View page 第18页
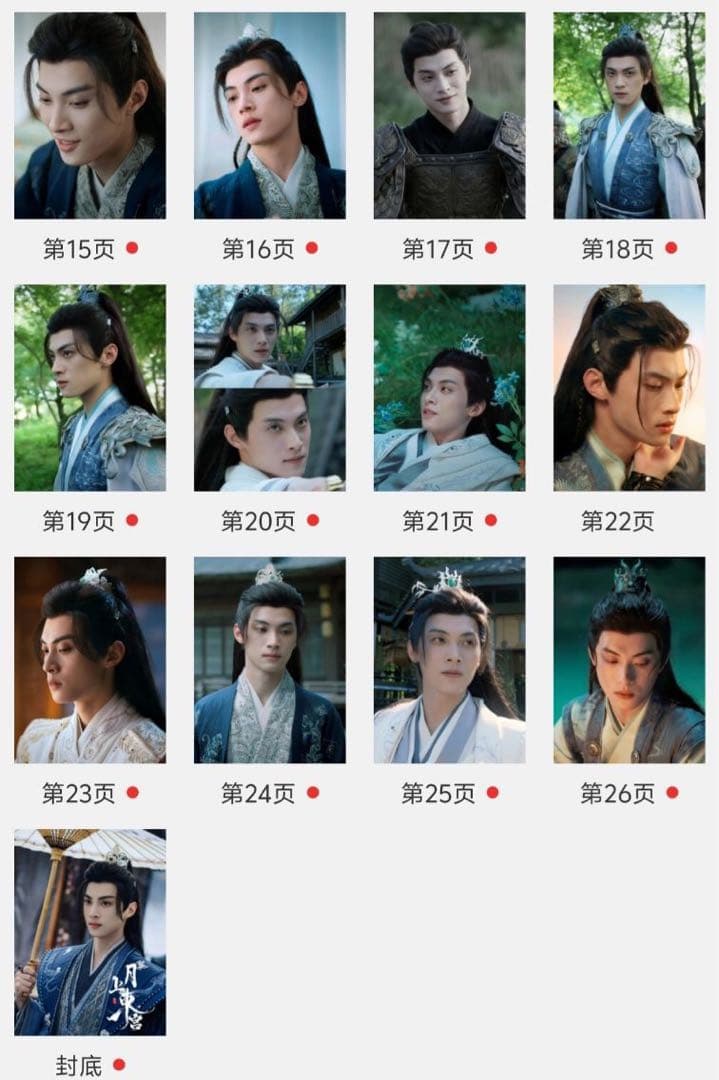The image size is (719, 1080). pos(629,115)
